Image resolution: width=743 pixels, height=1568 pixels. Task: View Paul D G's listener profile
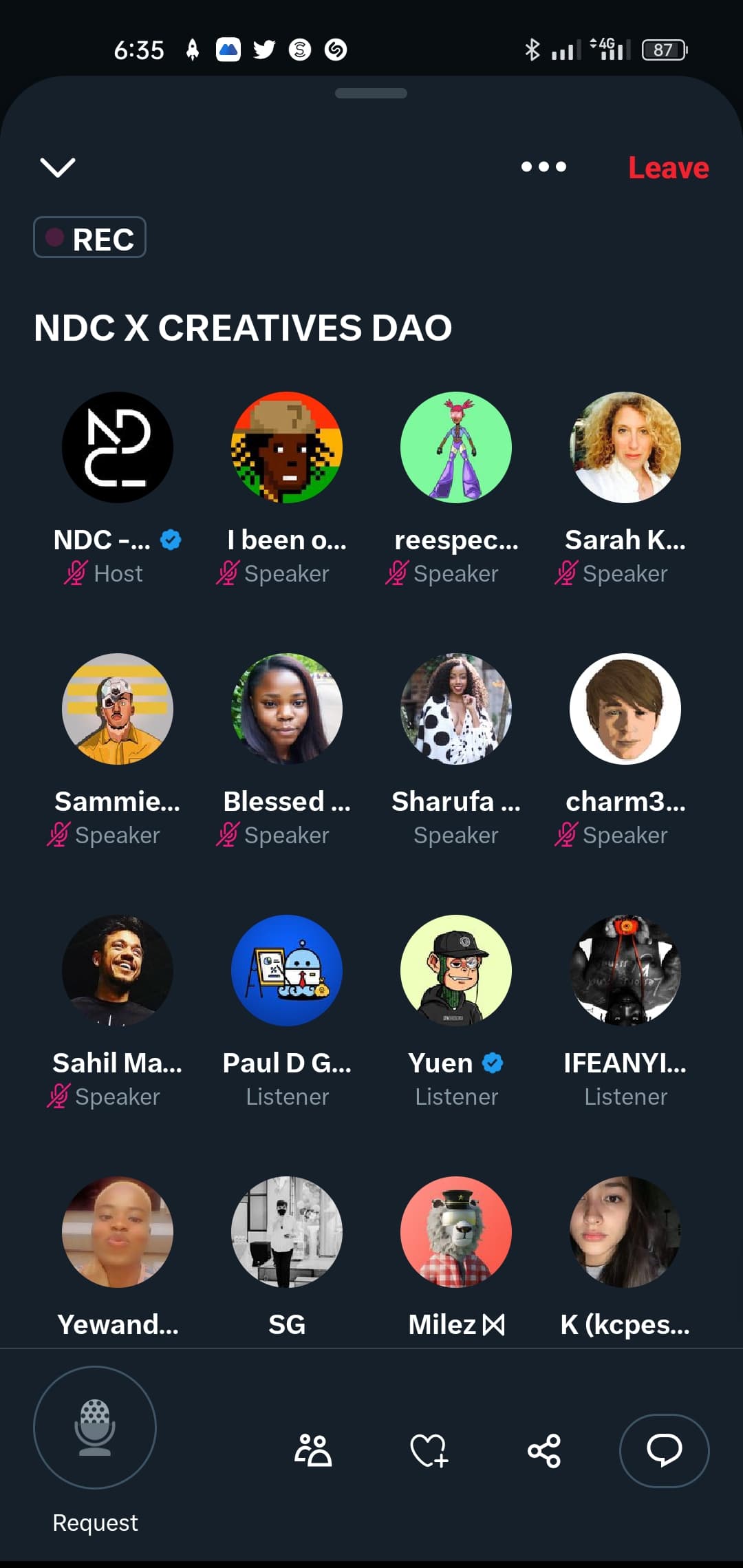tap(287, 971)
